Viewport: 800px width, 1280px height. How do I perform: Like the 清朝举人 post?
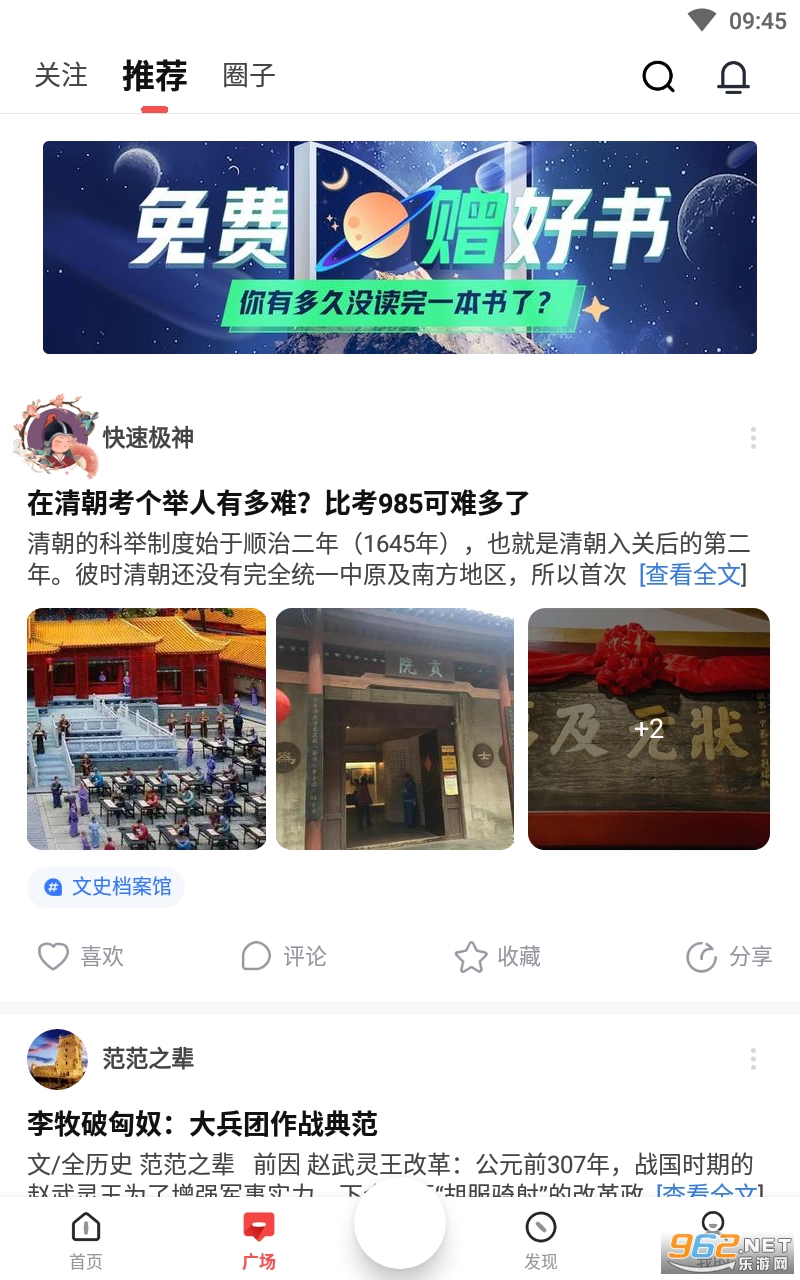pos(80,957)
